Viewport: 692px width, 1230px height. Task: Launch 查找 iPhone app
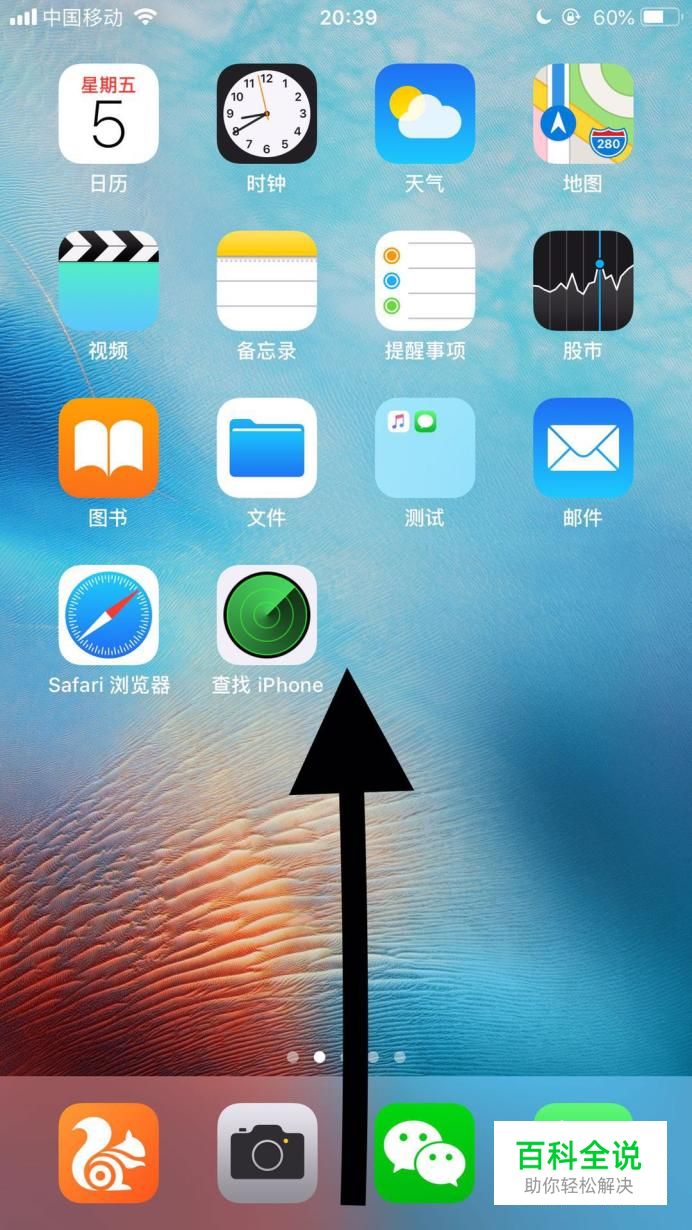tap(266, 615)
